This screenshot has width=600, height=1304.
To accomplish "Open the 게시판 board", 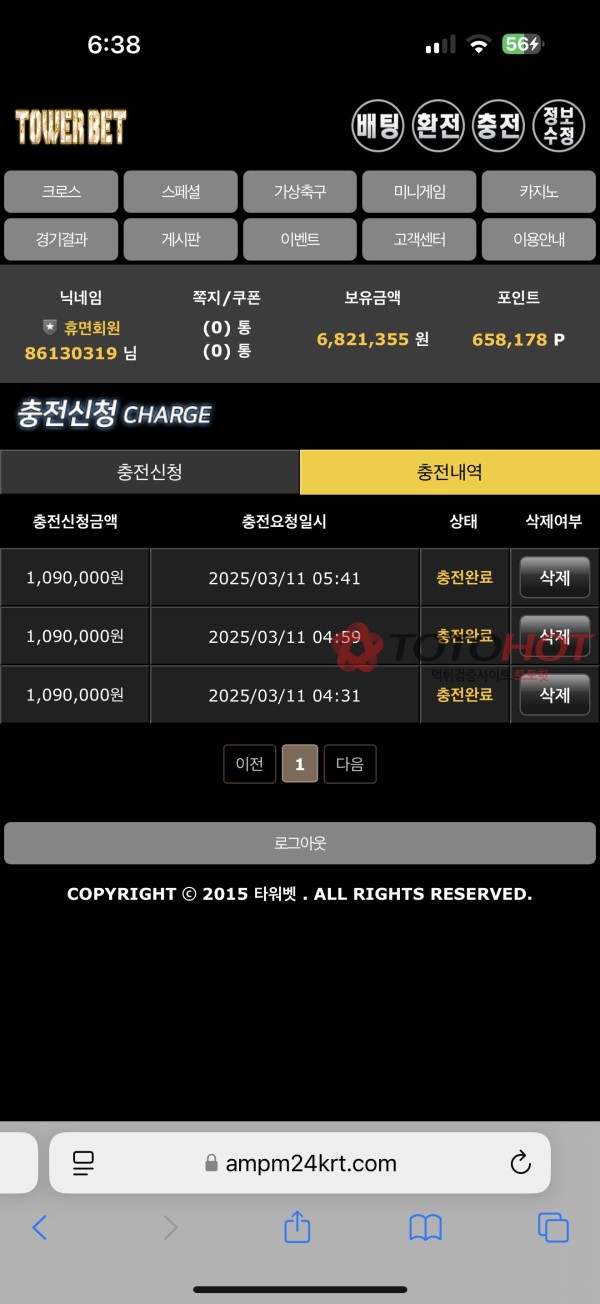I will click(x=180, y=239).
